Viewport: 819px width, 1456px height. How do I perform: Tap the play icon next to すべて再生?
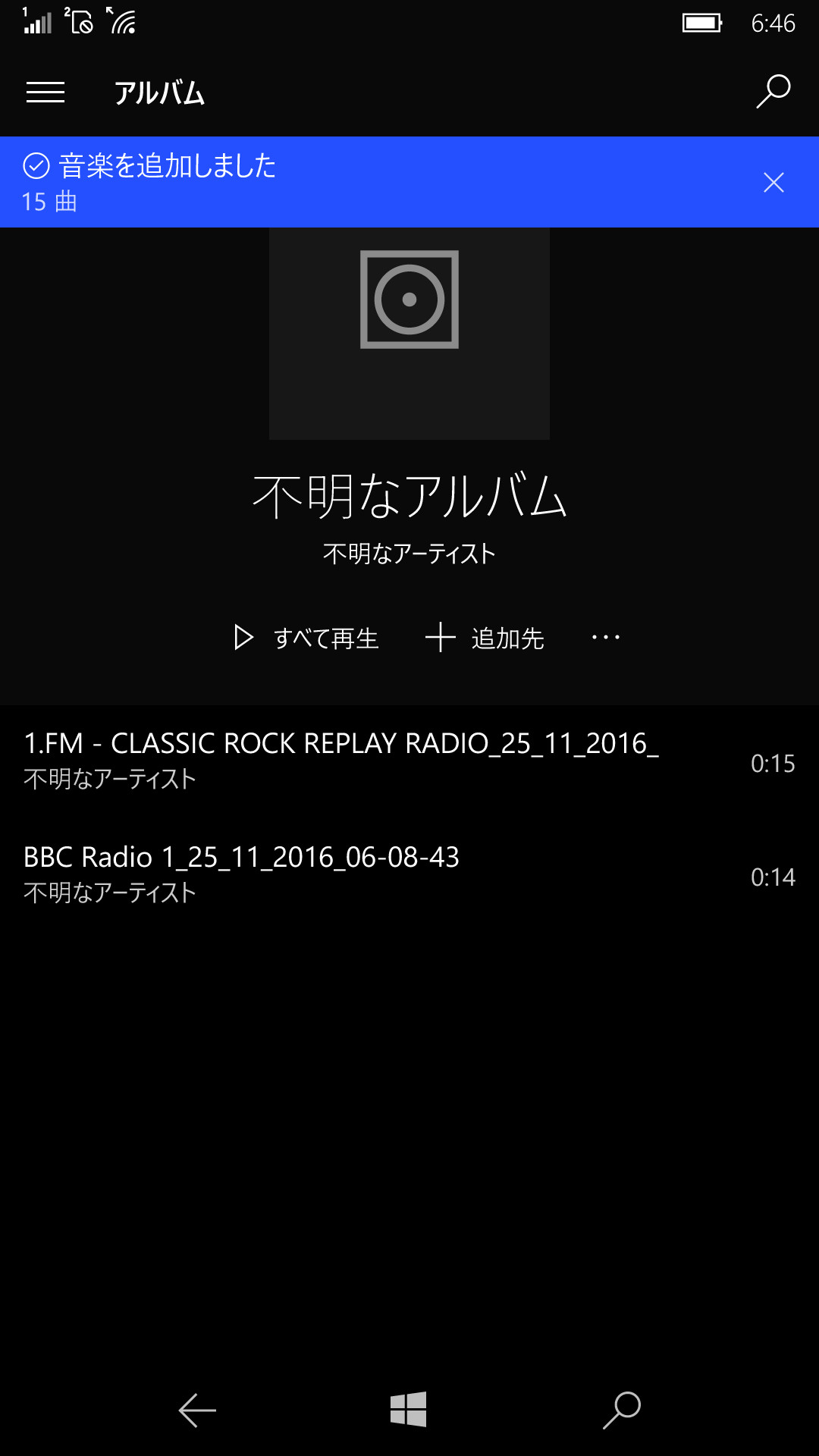pos(244,638)
